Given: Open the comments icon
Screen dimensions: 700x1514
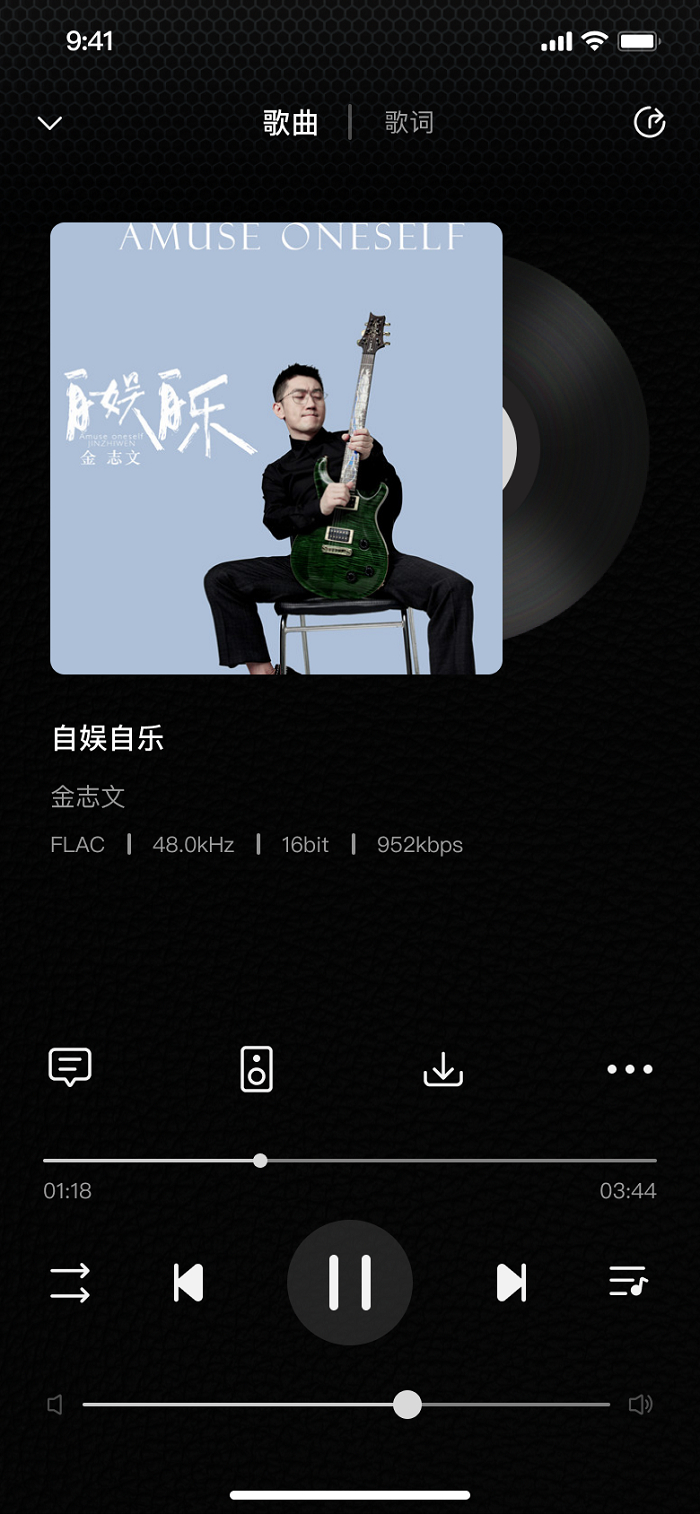Looking at the screenshot, I should 70,1068.
